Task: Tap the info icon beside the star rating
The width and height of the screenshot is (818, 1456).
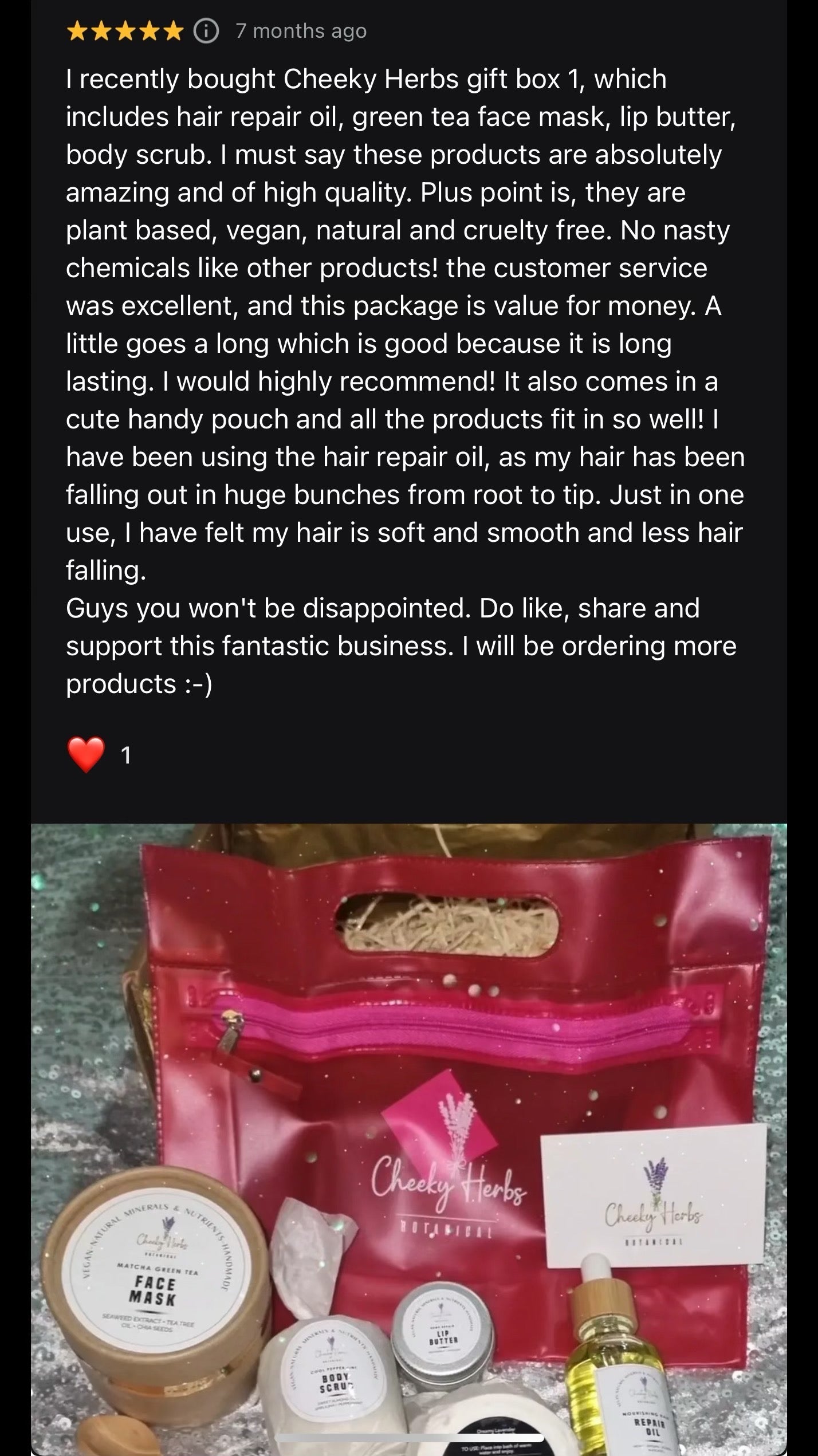Action: click(x=206, y=31)
